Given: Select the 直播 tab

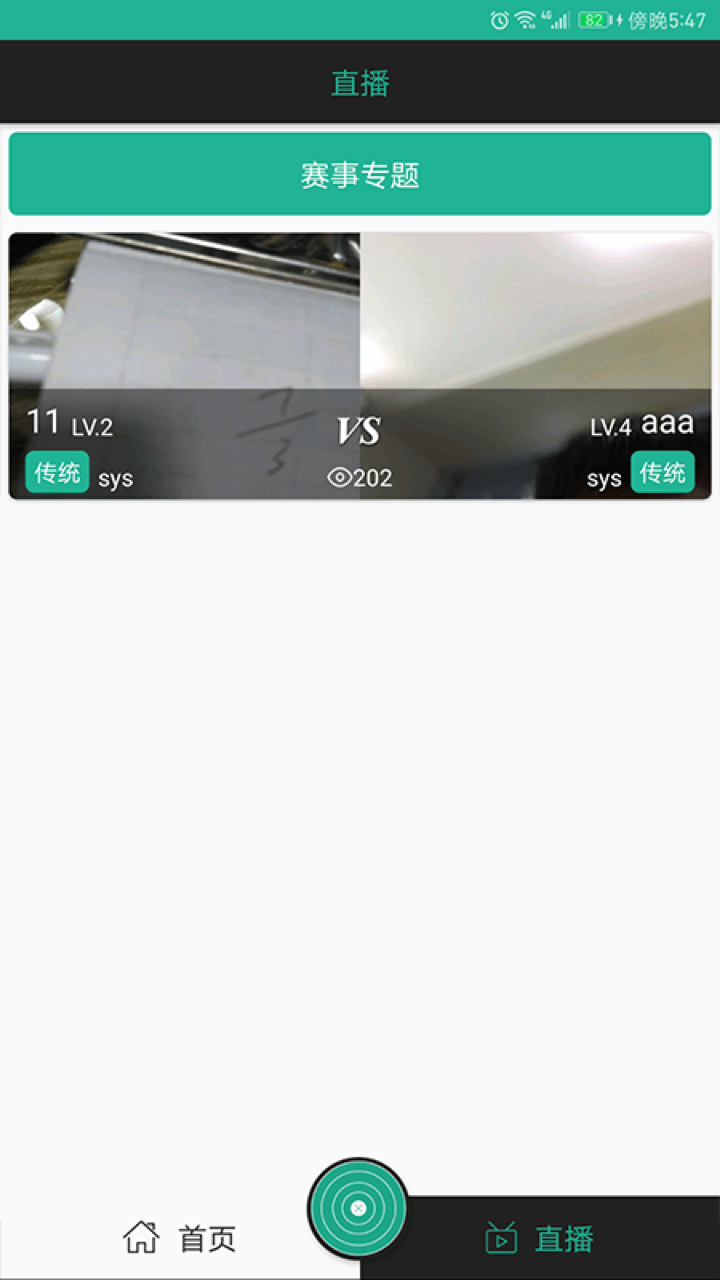Looking at the screenshot, I should pos(540,1238).
